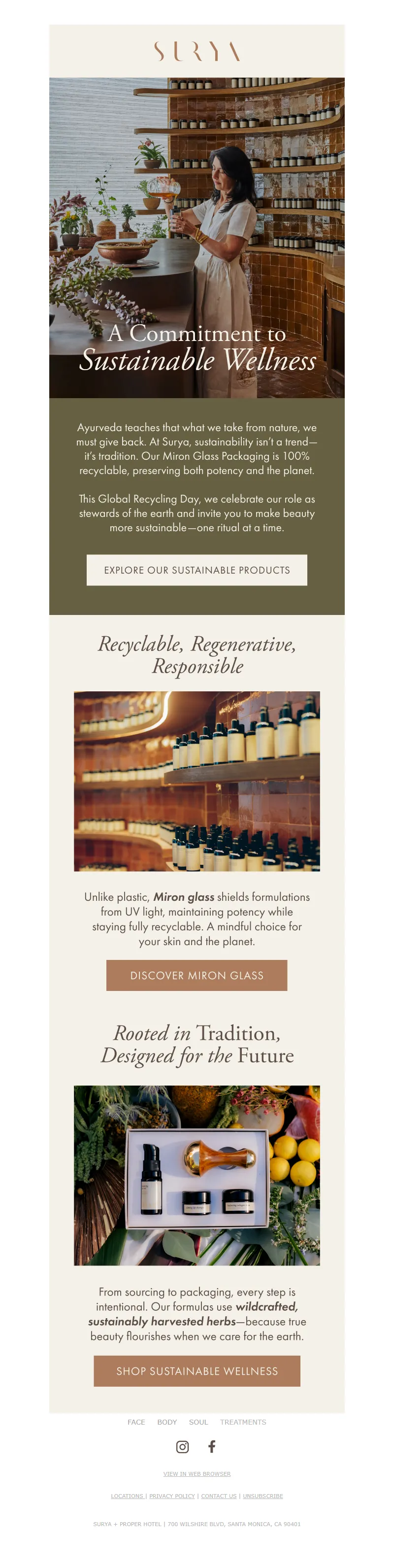
Task: Select Shop Sustainable Wellness button
Action: [x=197, y=1371]
